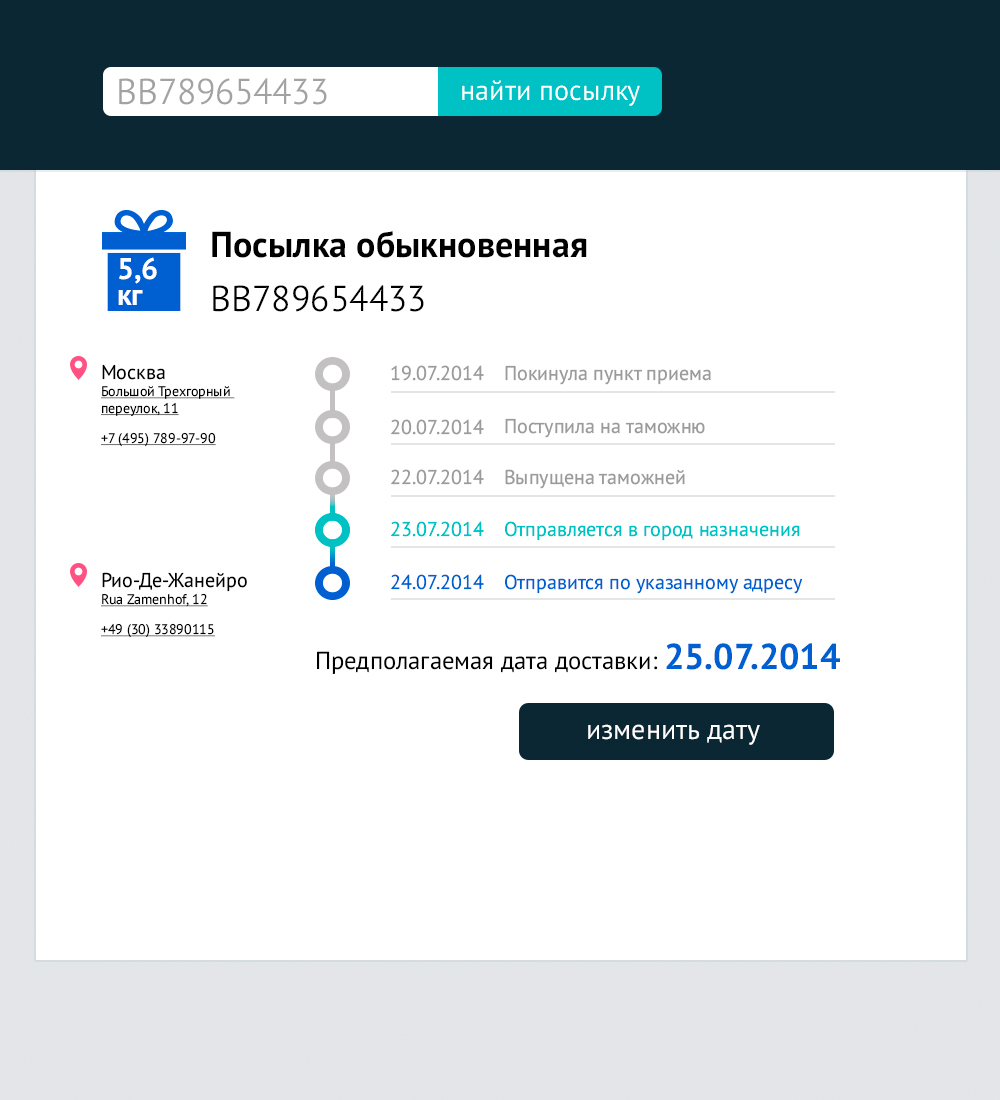This screenshot has height=1100, width=1000.
Task: Tap the найти посылку button
Action: tap(550, 92)
